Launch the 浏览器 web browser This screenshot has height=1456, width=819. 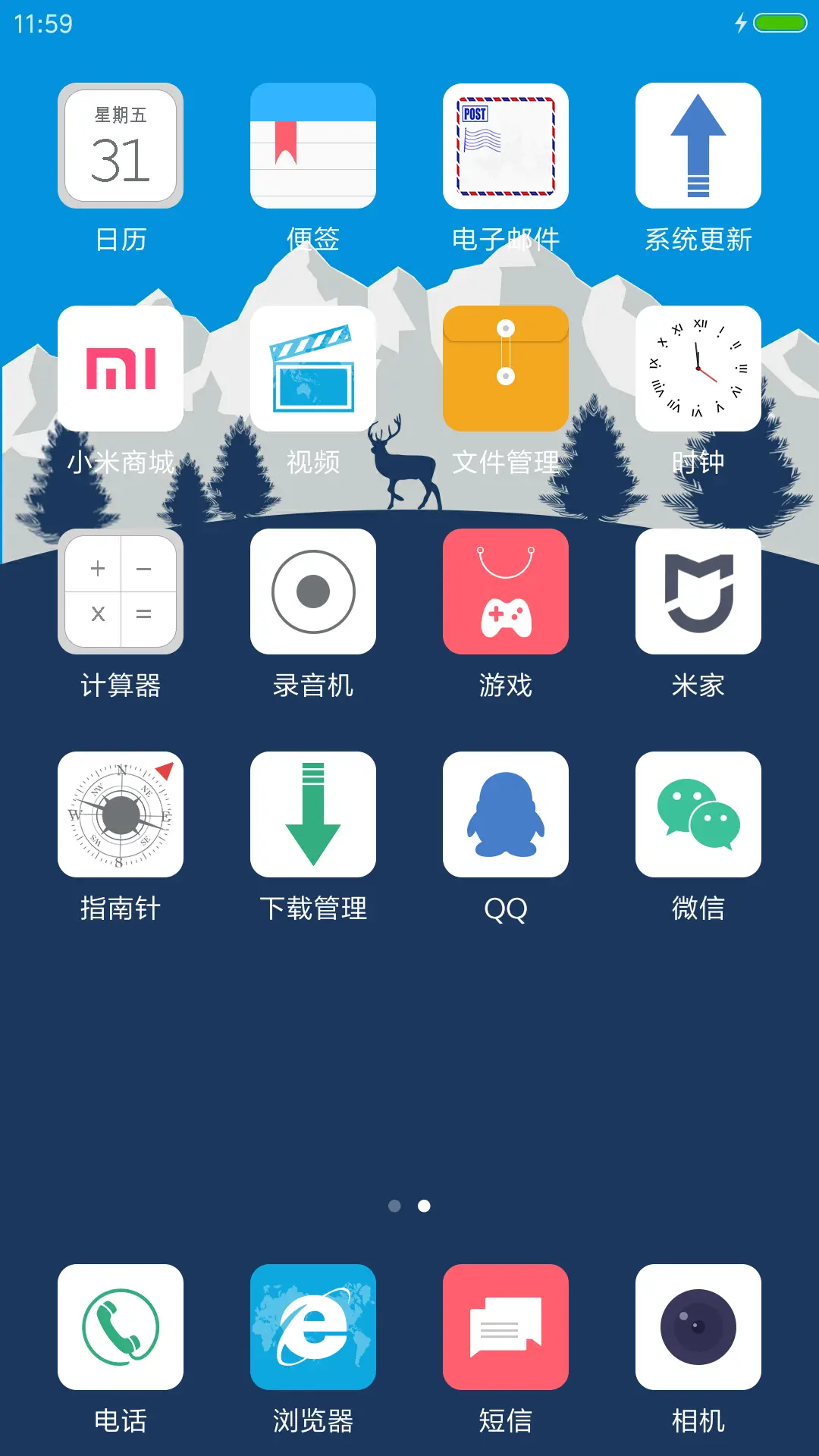pos(312,1327)
